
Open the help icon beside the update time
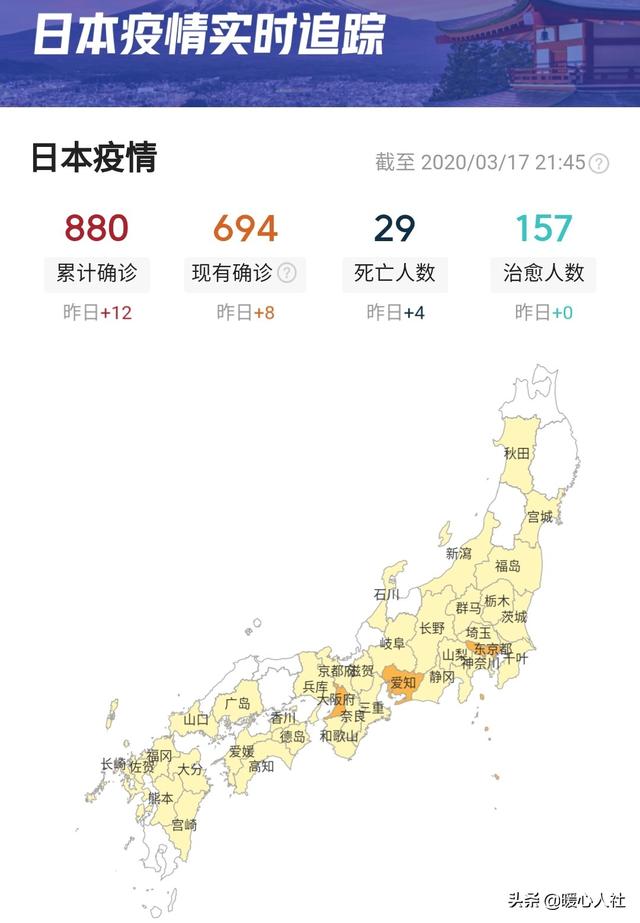pyautogui.click(x=599, y=163)
